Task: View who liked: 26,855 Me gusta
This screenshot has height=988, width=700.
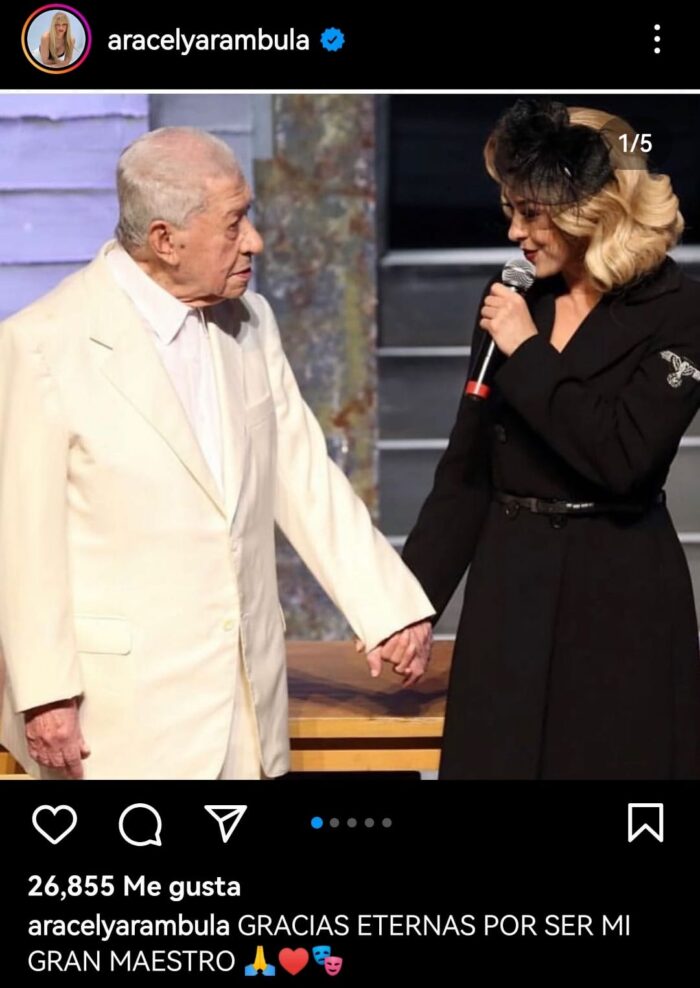Action: tap(134, 886)
